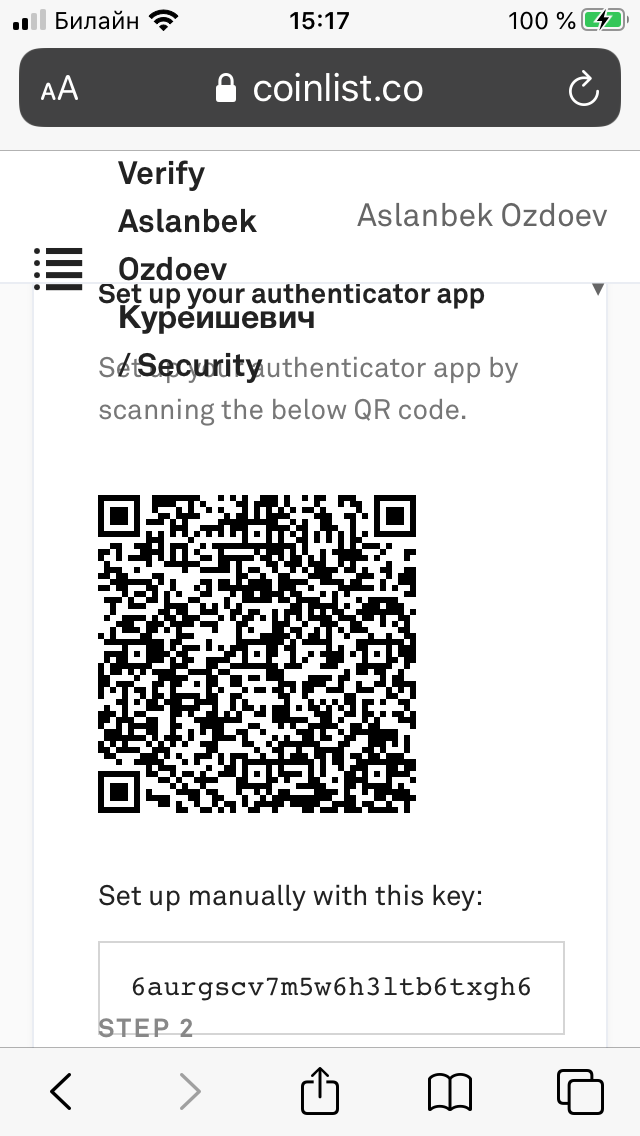
Task: Share this page via share sheet
Action: 320,1089
